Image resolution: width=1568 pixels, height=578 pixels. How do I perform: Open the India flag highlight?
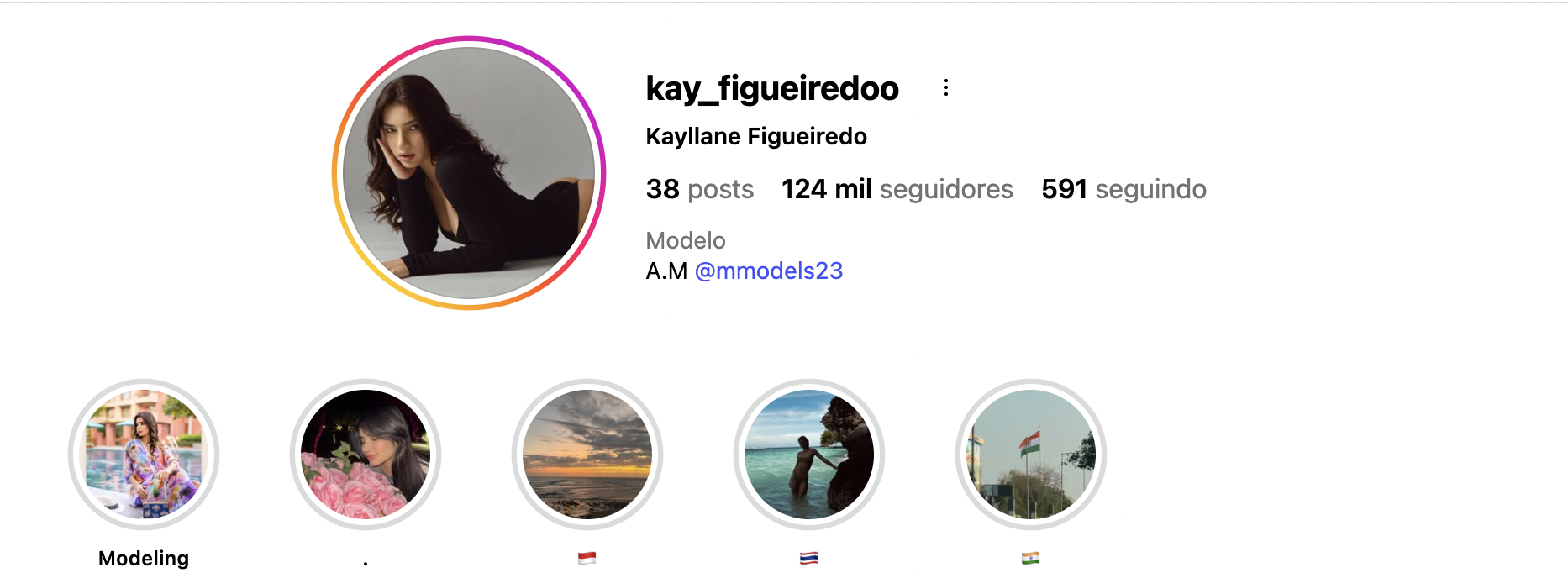point(1031,455)
